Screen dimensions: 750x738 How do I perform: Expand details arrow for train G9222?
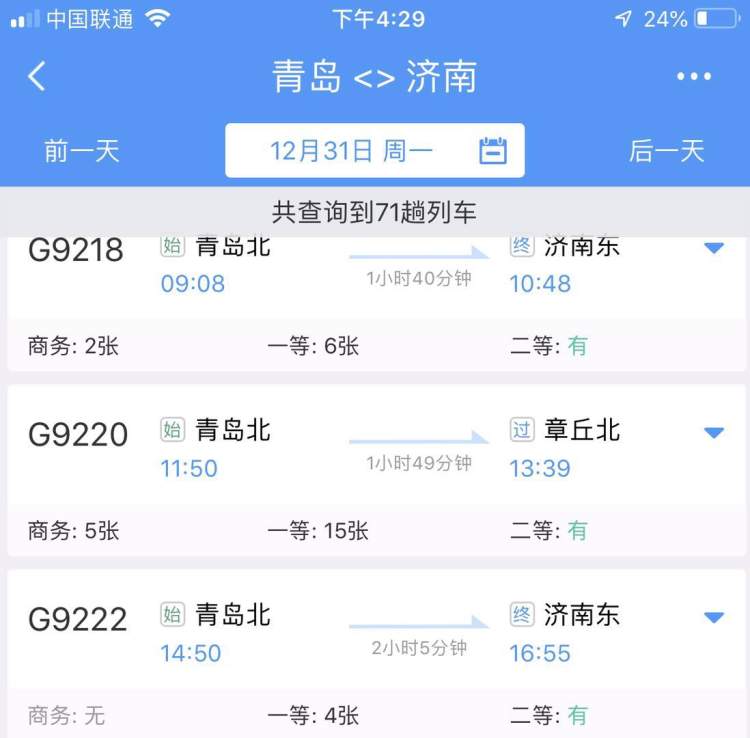point(713,617)
